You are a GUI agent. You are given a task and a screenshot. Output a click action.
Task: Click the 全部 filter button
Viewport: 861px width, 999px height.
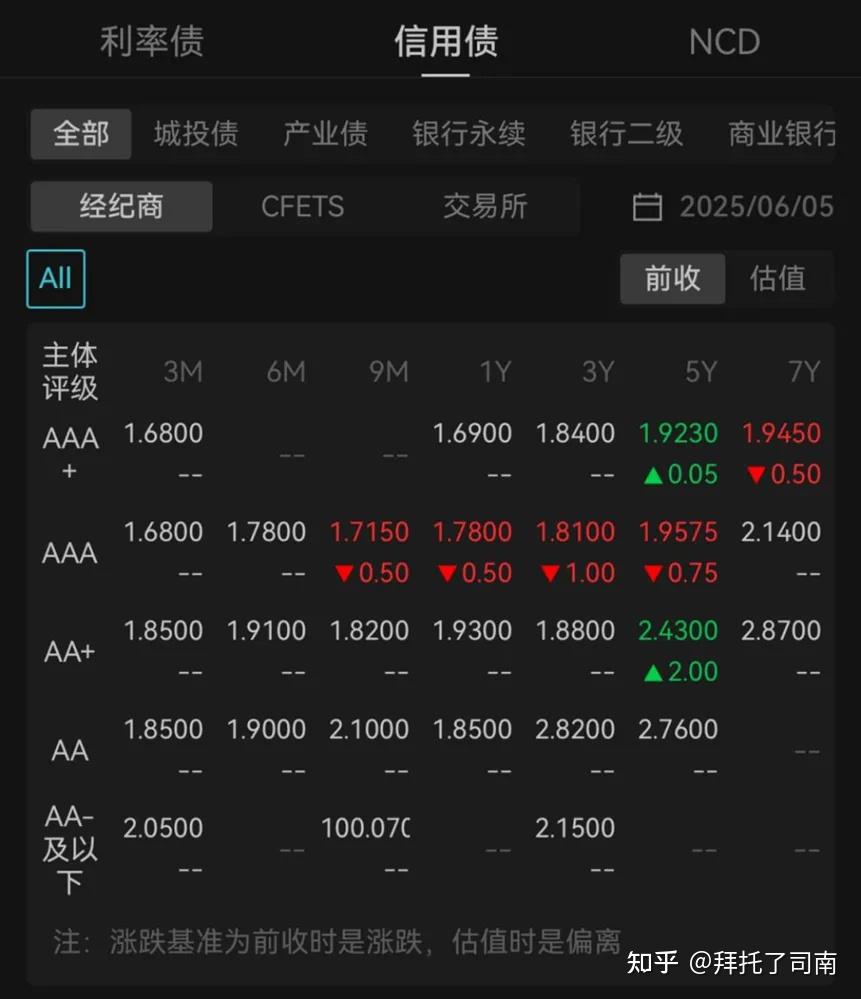pyautogui.click(x=81, y=133)
